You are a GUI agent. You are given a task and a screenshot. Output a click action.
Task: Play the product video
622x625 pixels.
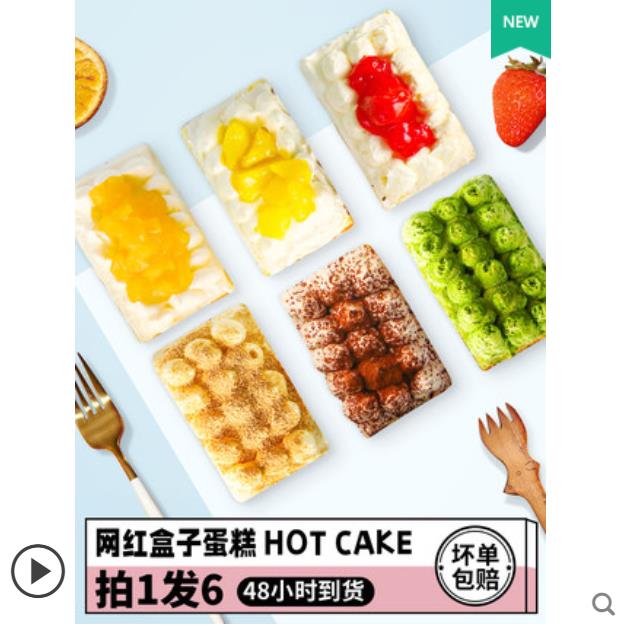click(x=38, y=571)
